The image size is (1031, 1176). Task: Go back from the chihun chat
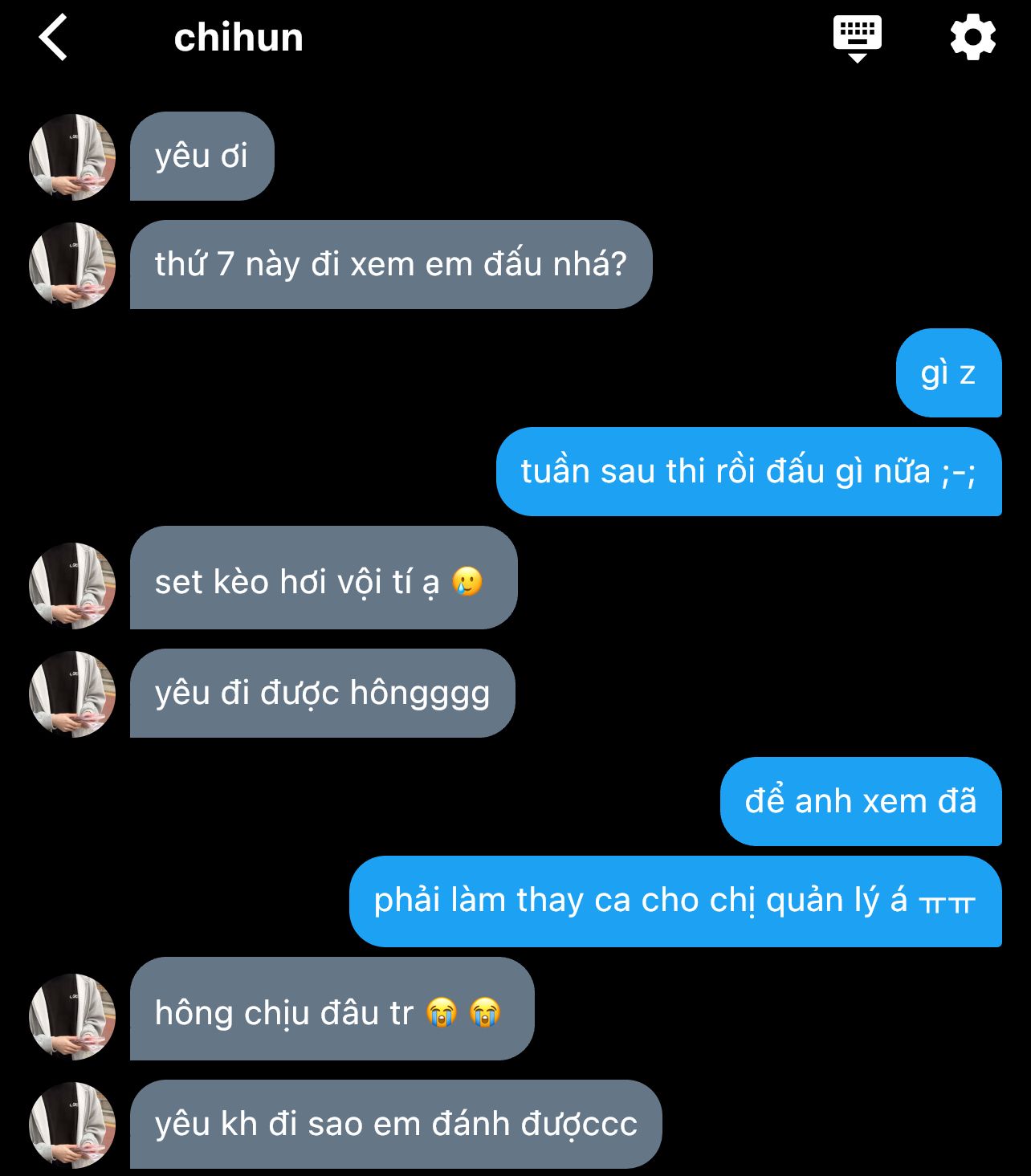(54, 38)
